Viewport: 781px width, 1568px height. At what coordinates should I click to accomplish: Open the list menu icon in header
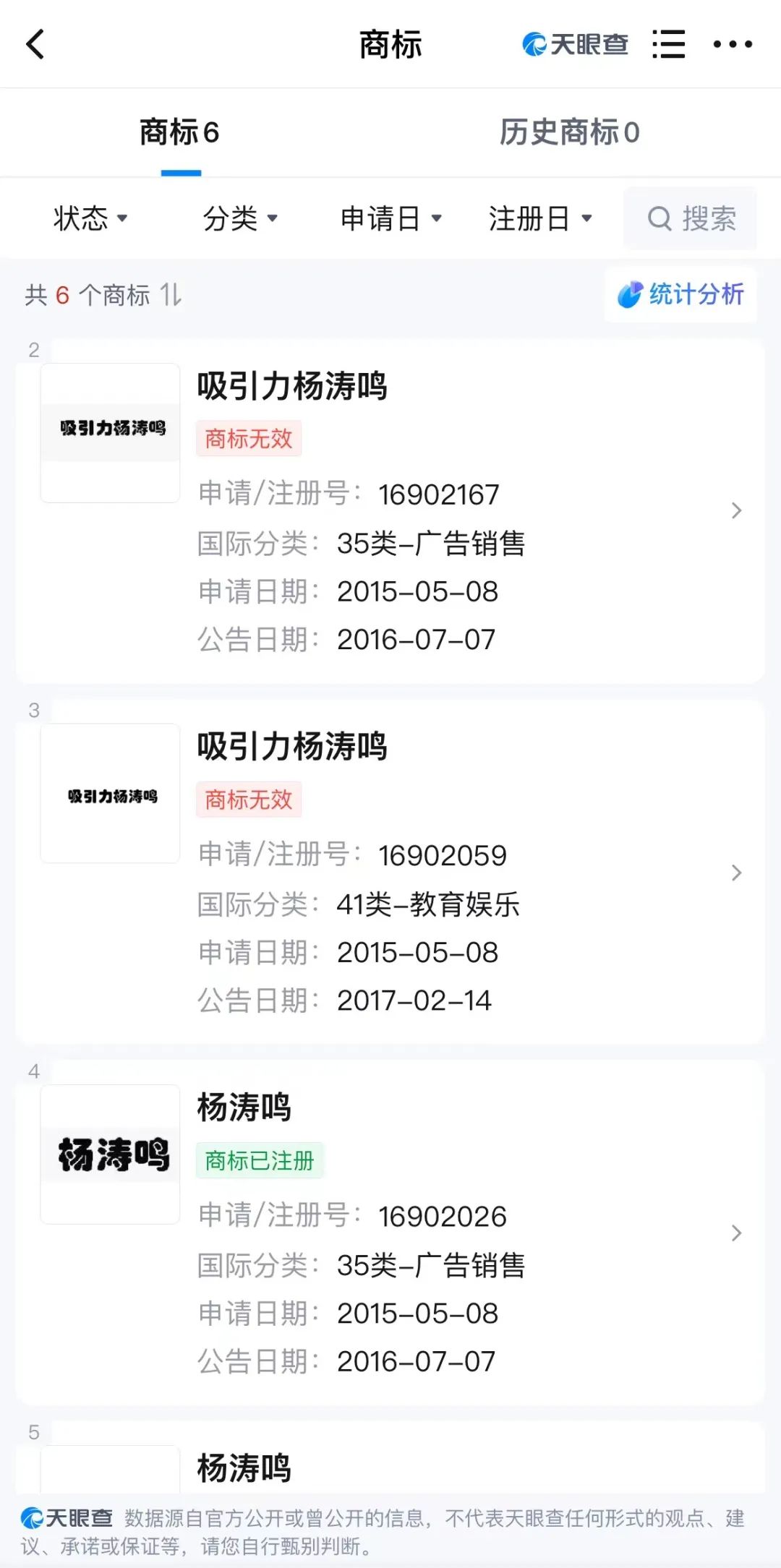668,45
